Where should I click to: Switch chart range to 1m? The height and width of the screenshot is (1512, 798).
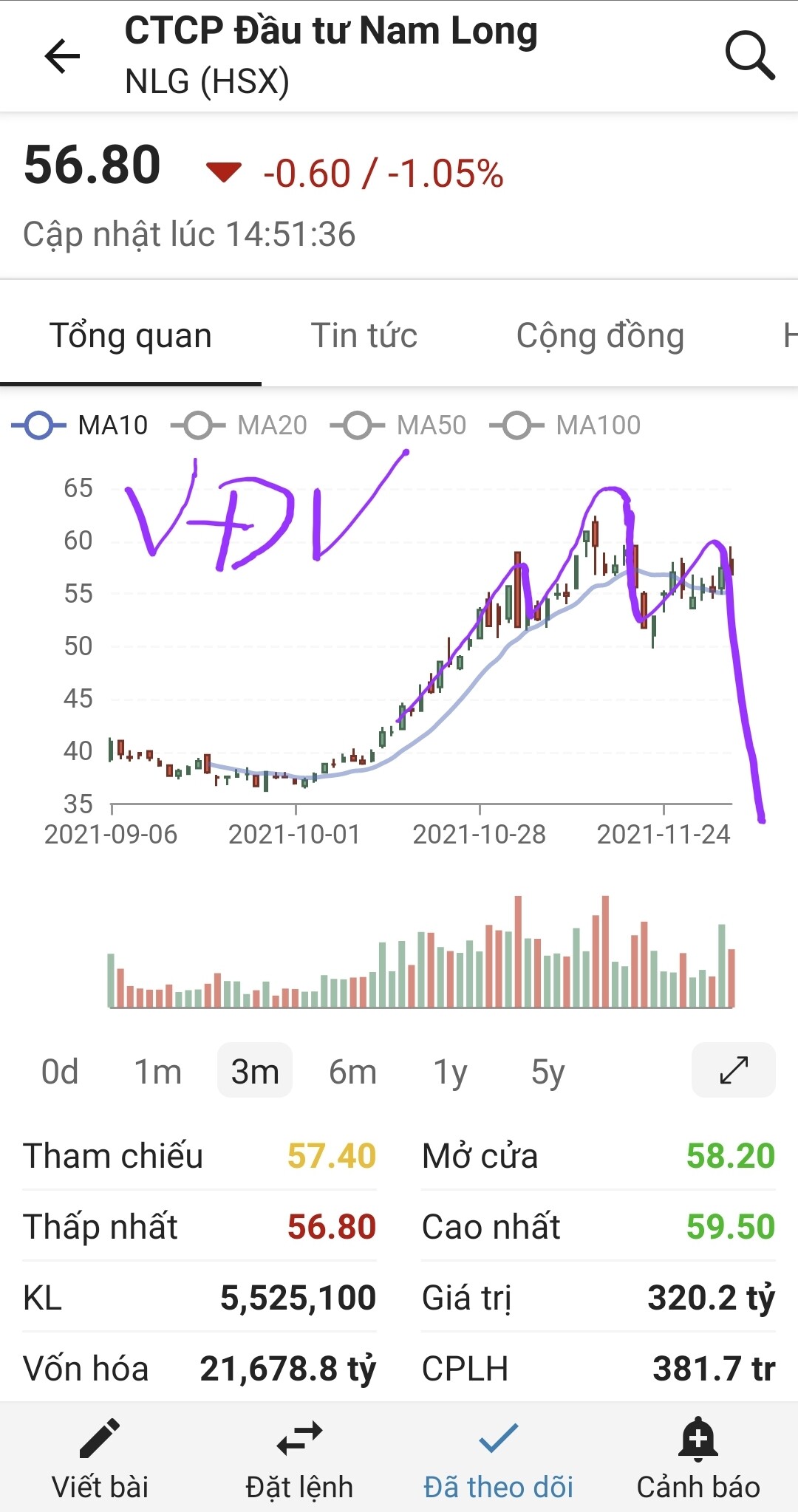157,1071
